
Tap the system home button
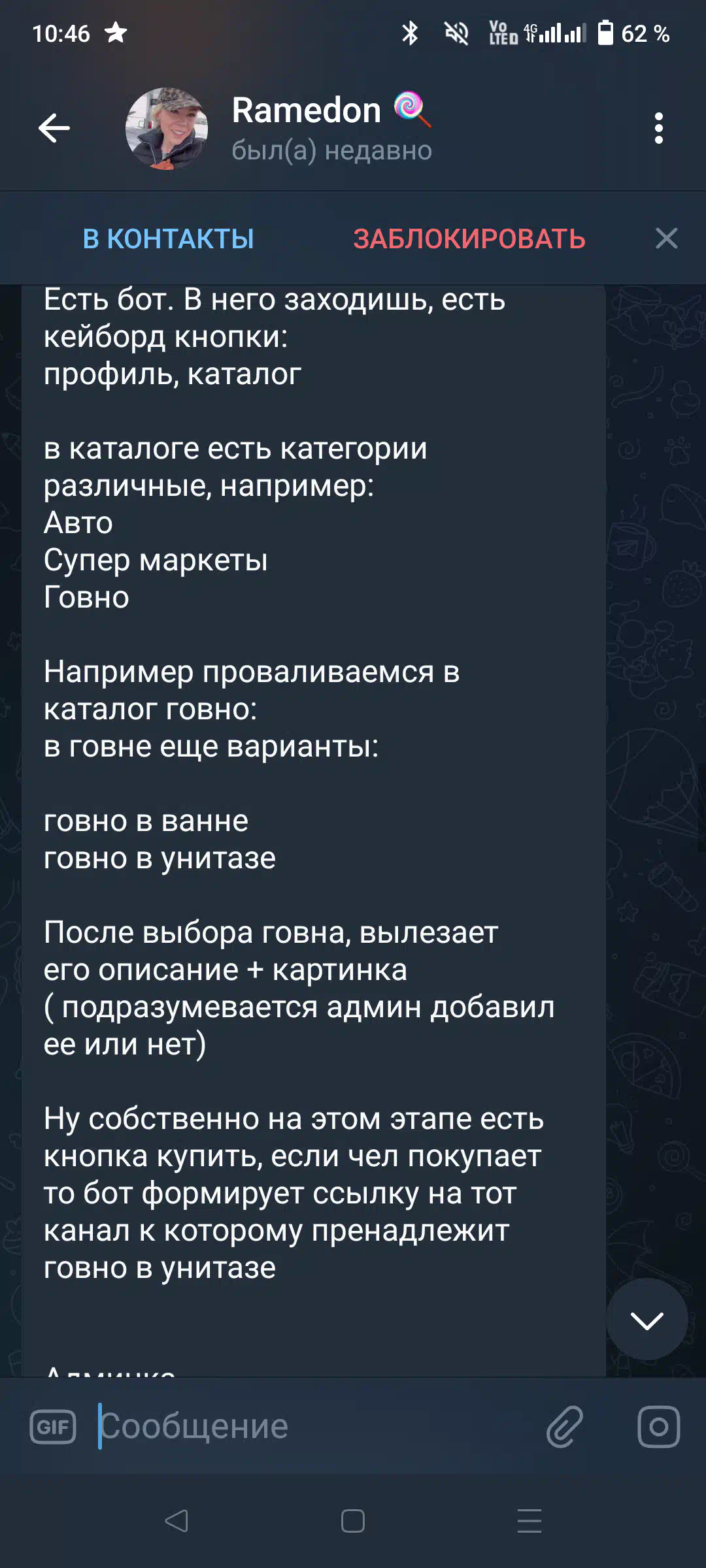click(353, 1521)
